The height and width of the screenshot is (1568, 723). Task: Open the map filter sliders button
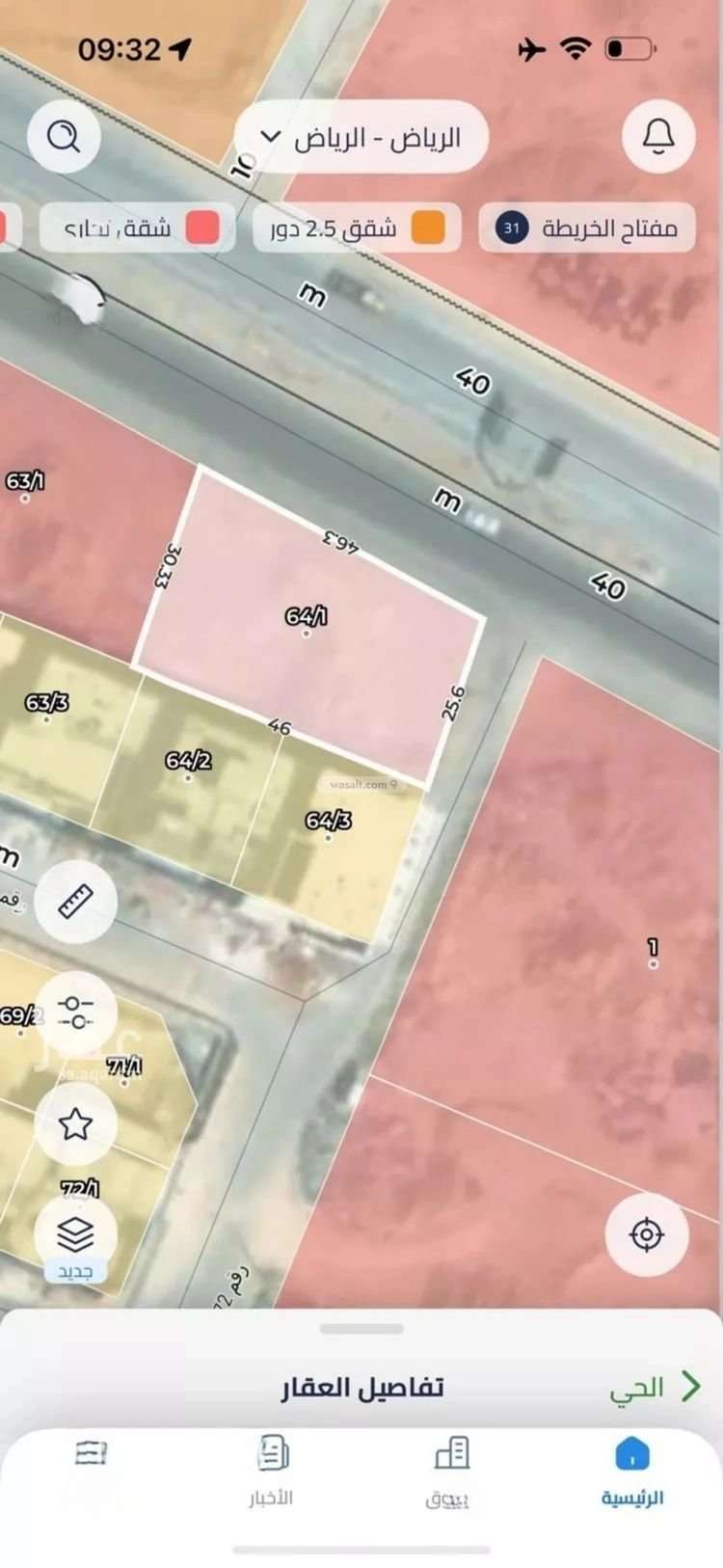point(75,1013)
